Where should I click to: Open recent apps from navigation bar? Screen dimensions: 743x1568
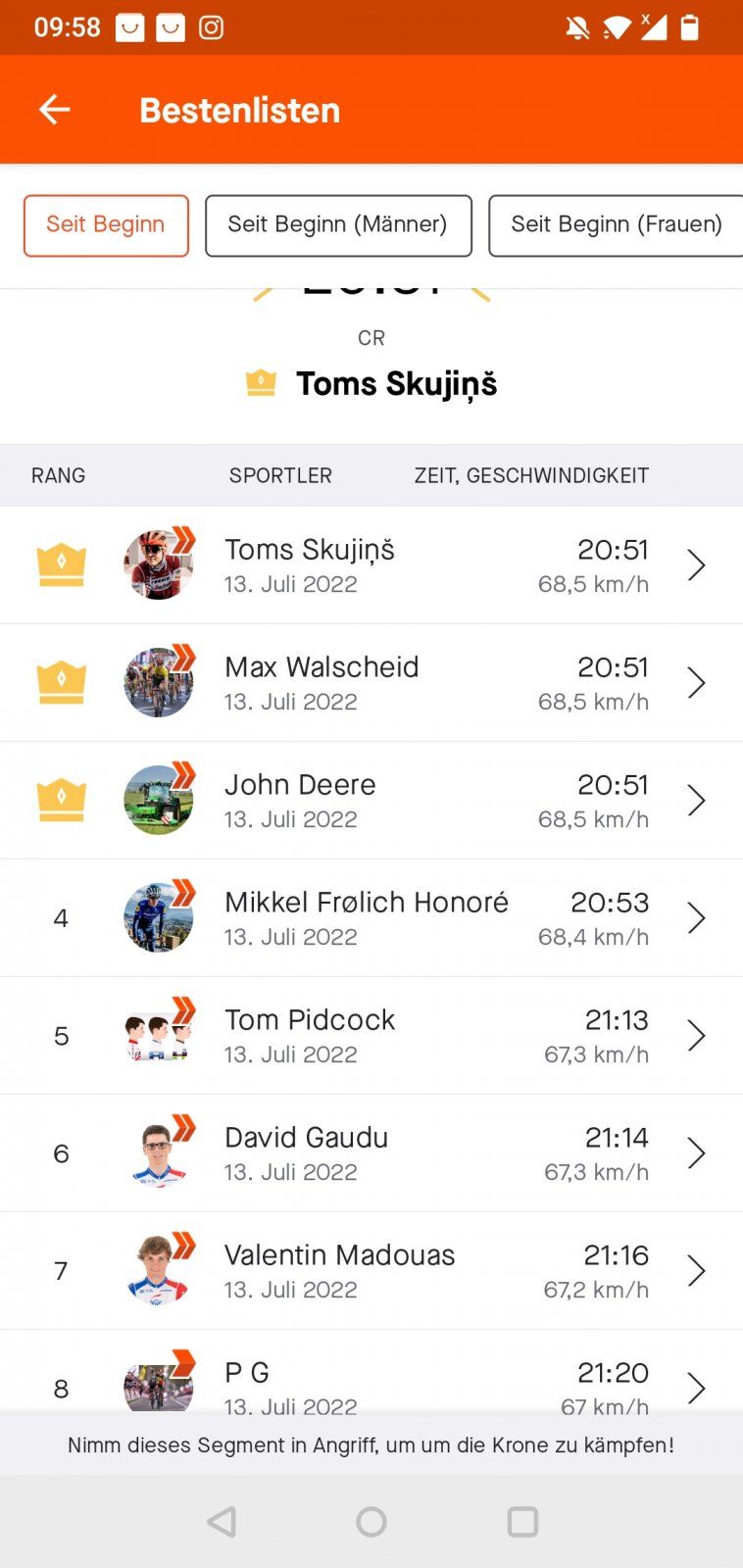click(x=522, y=1521)
